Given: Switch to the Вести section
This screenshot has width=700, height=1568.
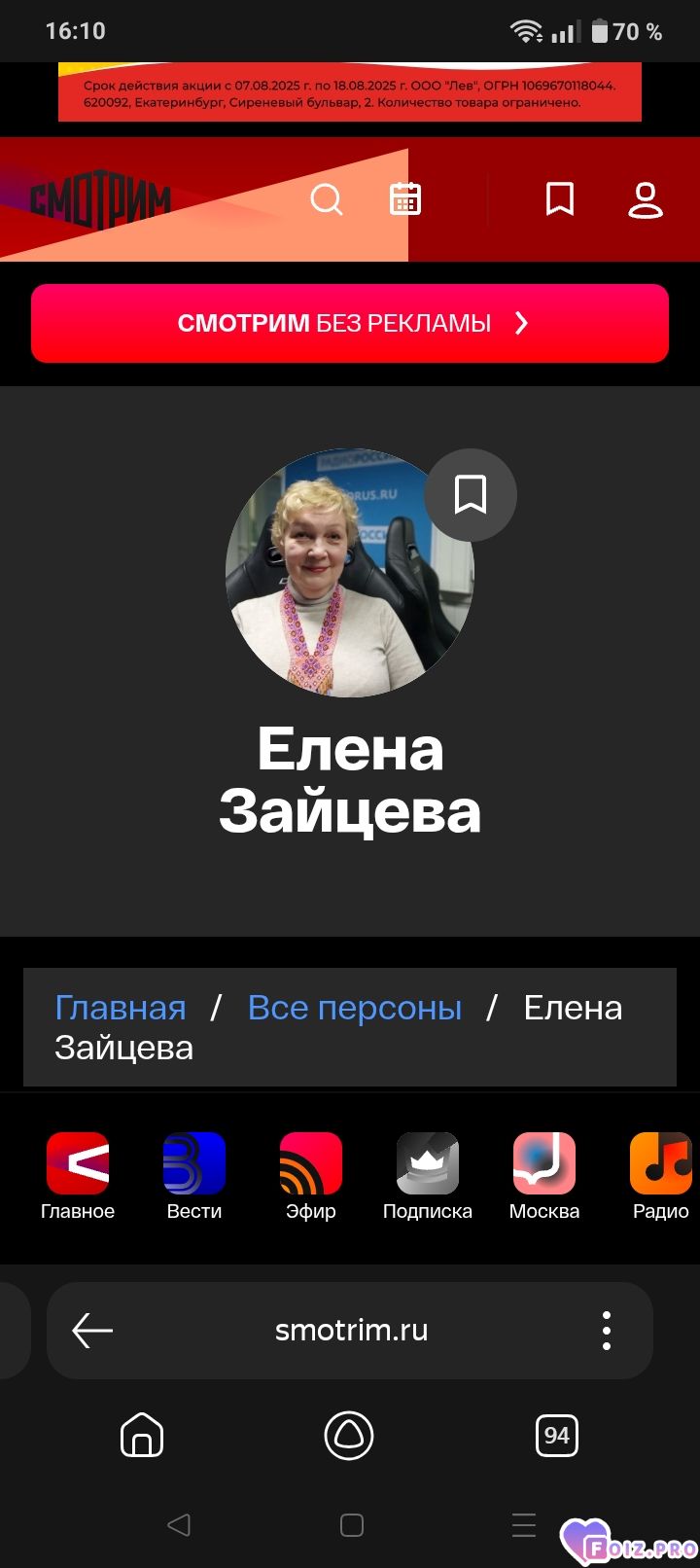Looking at the screenshot, I should (x=194, y=1177).
